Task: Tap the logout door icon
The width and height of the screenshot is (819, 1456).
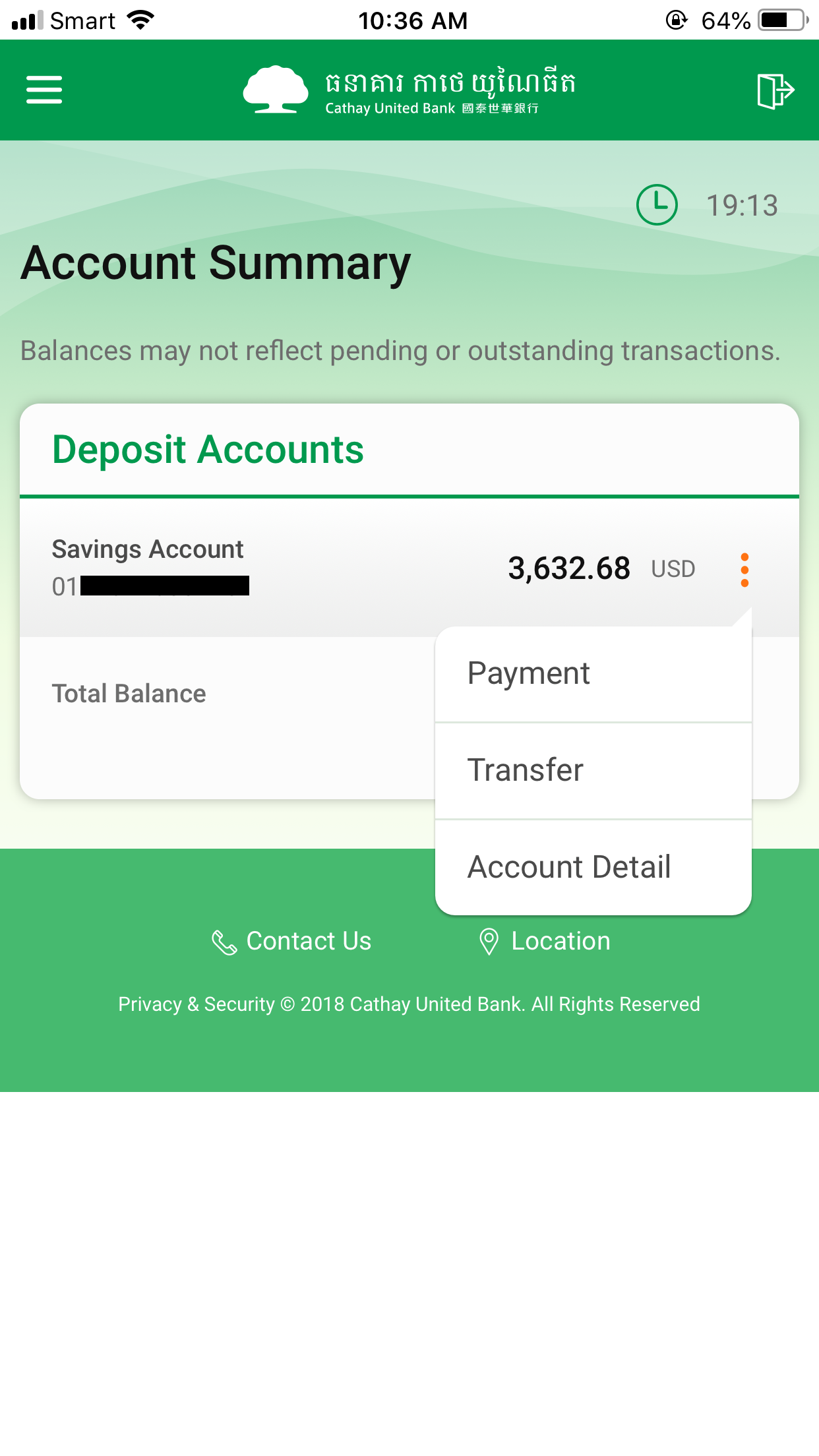Action: pyautogui.click(x=776, y=89)
